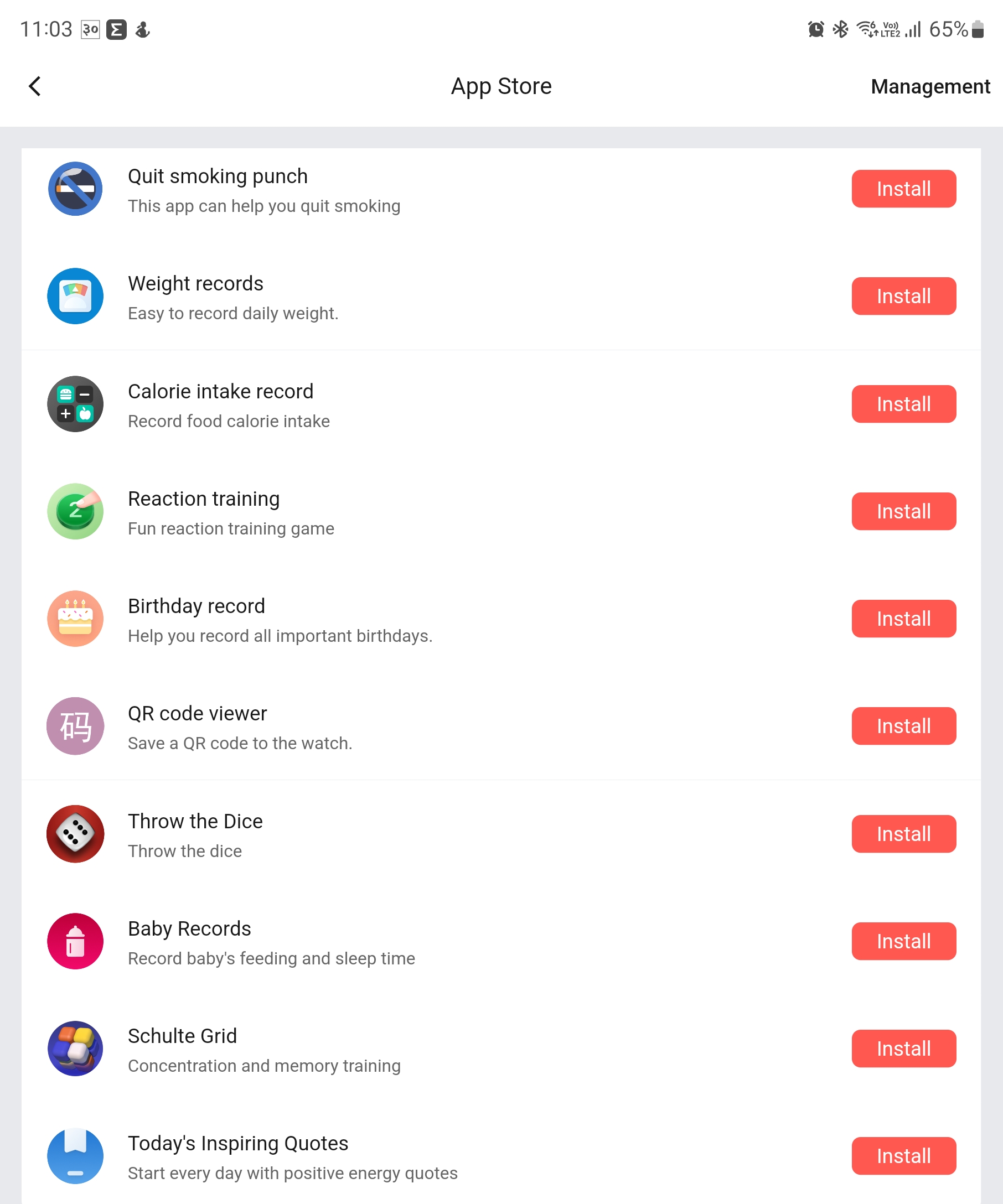Install the Reaction training game
This screenshot has width=1003, height=1204.
[x=903, y=511]
